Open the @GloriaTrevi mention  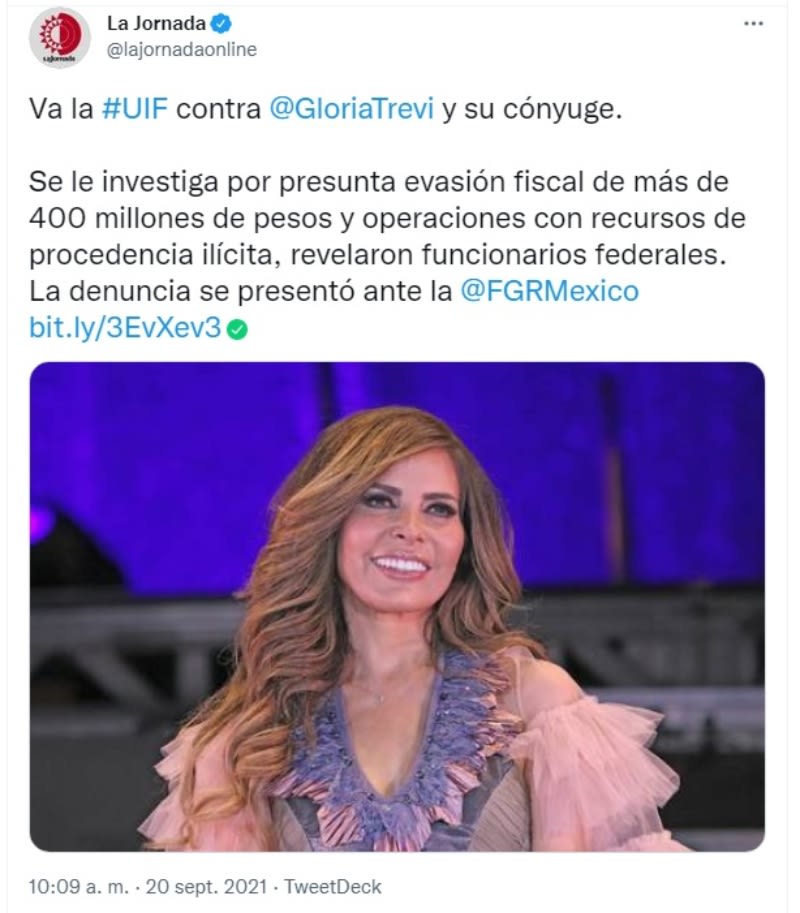click(x=351, y=110)
